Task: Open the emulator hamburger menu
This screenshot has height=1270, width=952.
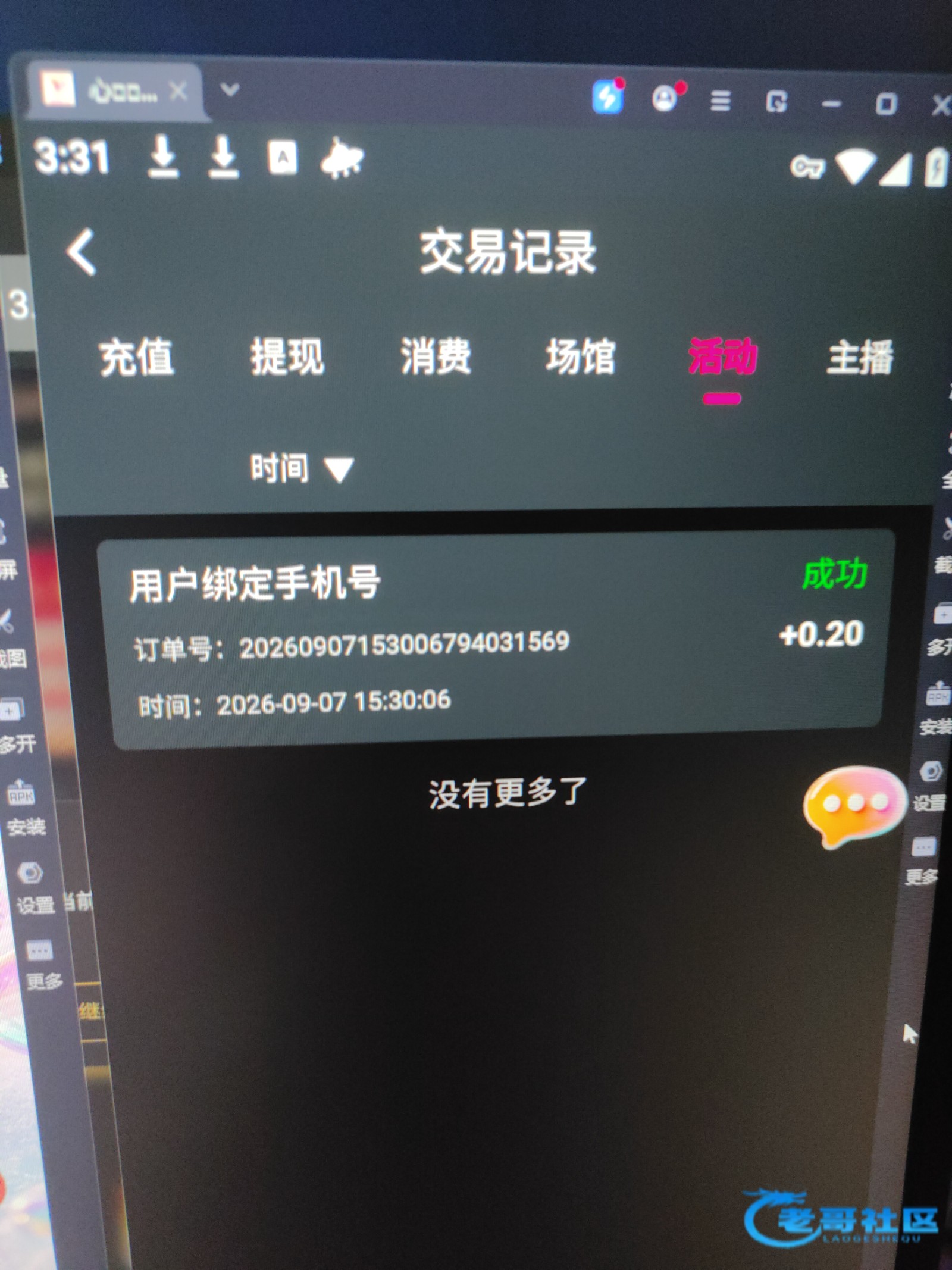Action: 721,101
